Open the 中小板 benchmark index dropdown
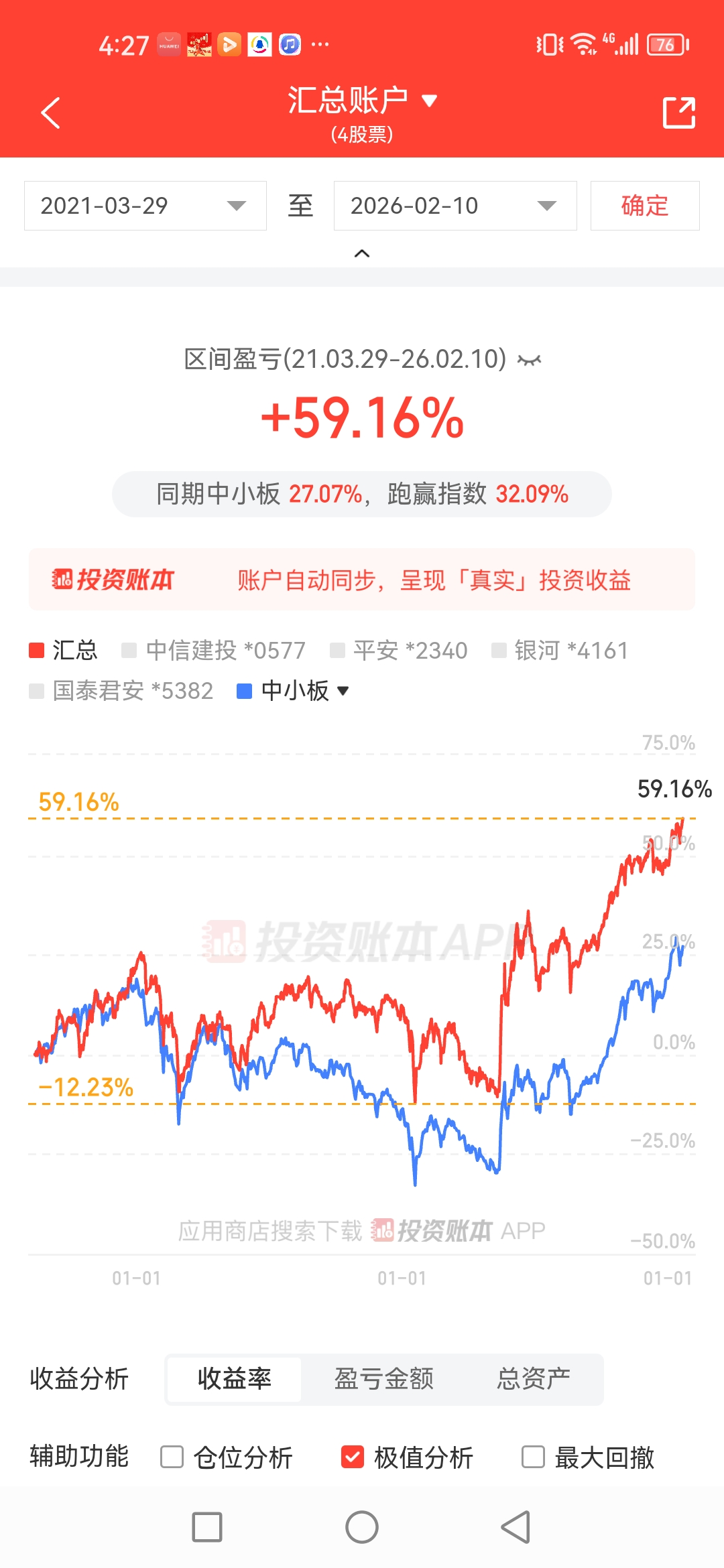724x1568 pixels. [x=294, y=691]
